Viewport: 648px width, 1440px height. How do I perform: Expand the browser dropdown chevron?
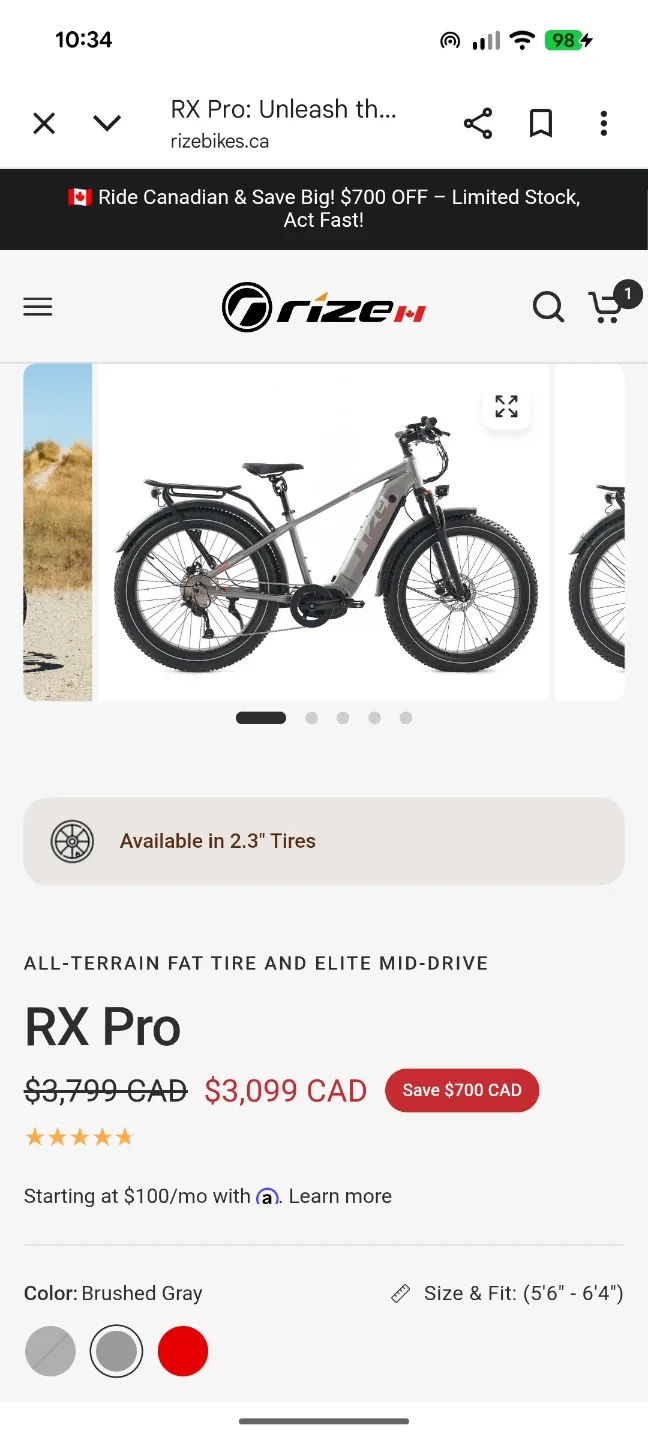[107, 123]
